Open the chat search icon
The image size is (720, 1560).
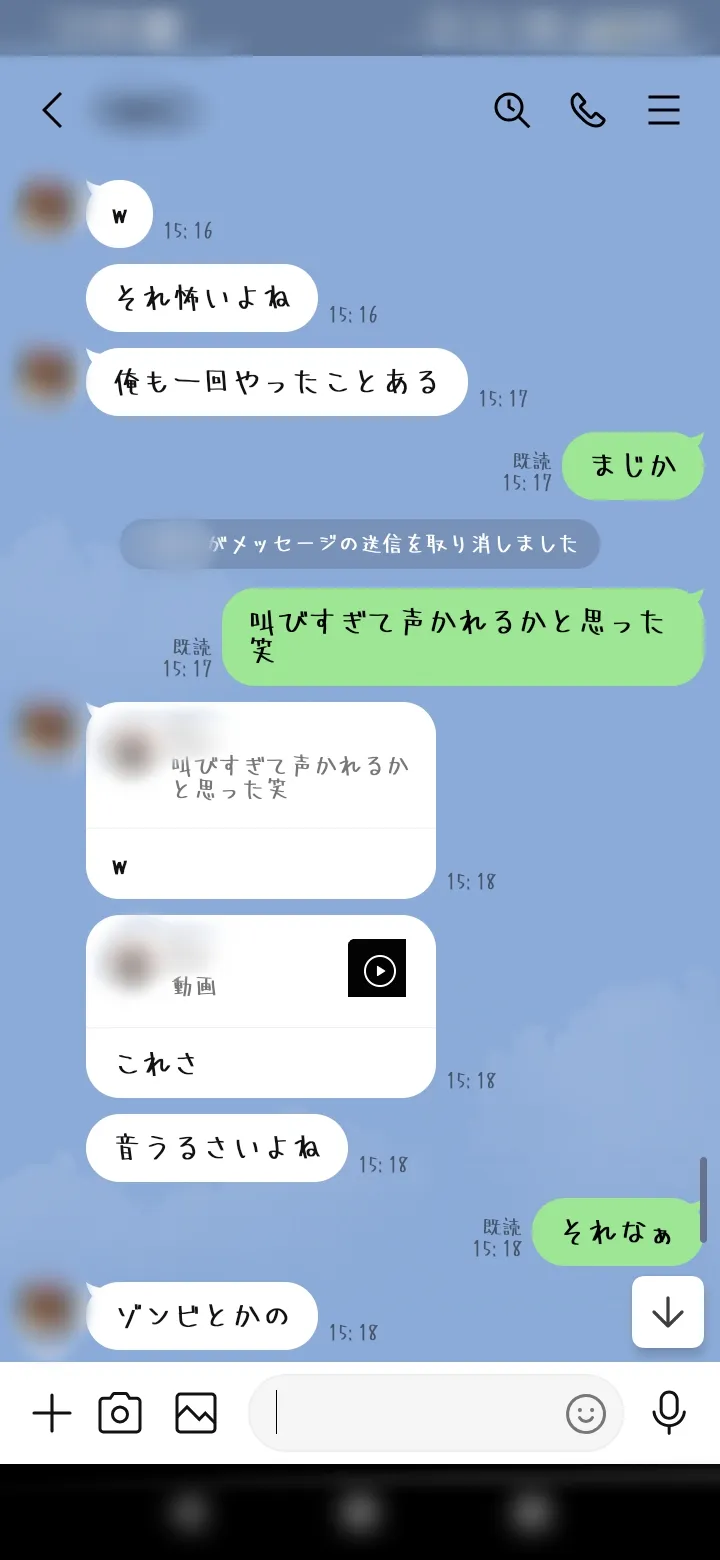(x=512, y=110)
